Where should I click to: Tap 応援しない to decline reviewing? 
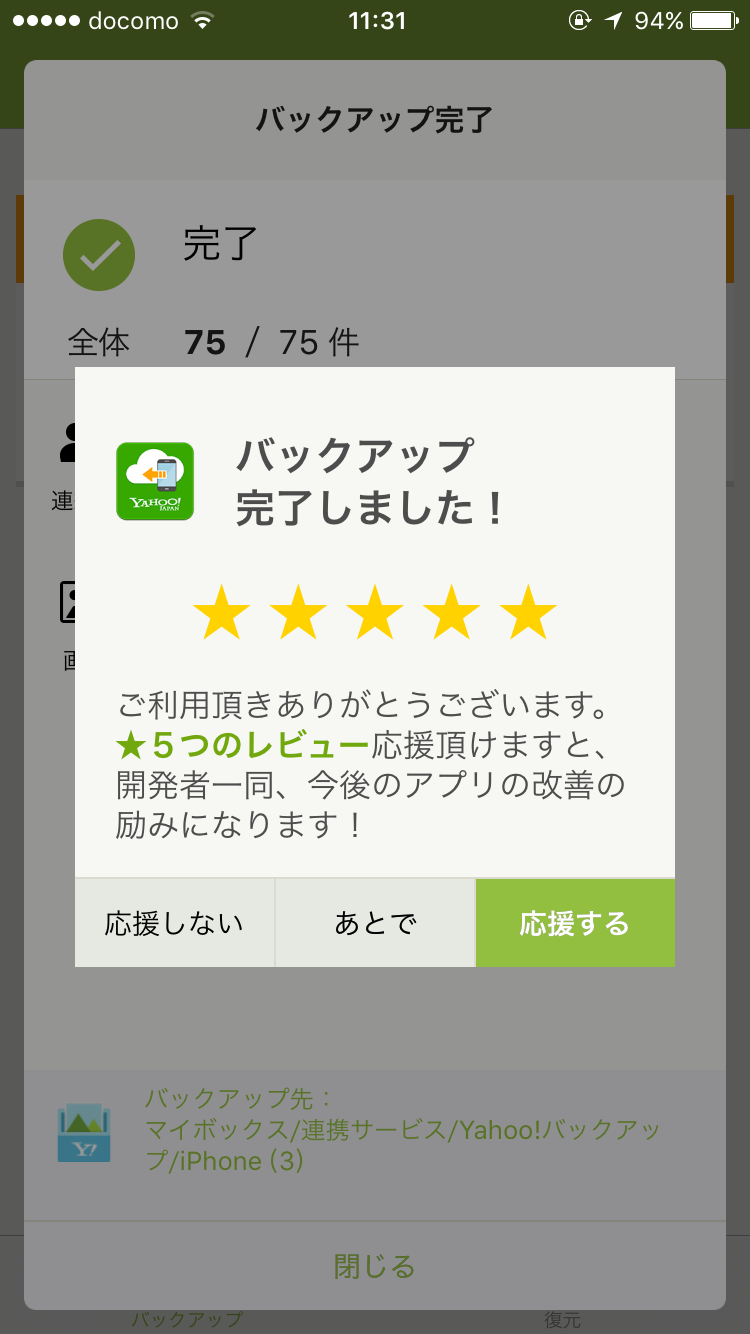pyautogui.click(x=175, y=923)
